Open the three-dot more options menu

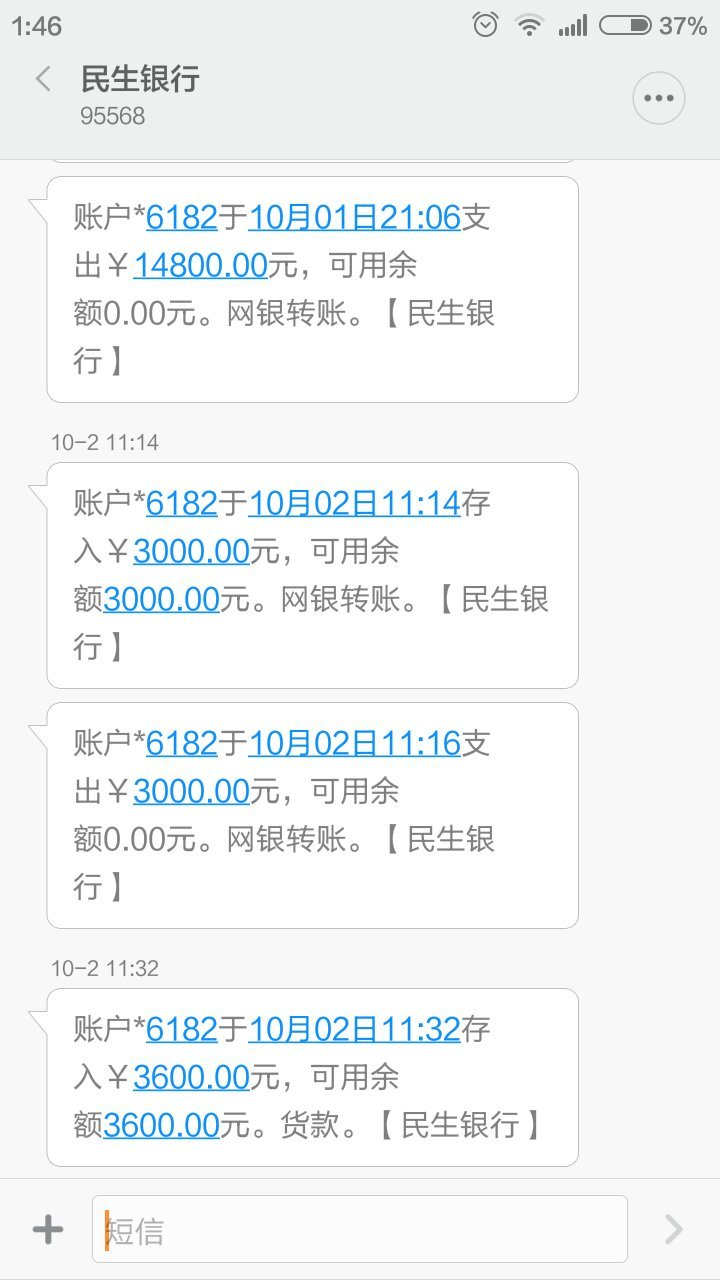[x=659, y=98]
